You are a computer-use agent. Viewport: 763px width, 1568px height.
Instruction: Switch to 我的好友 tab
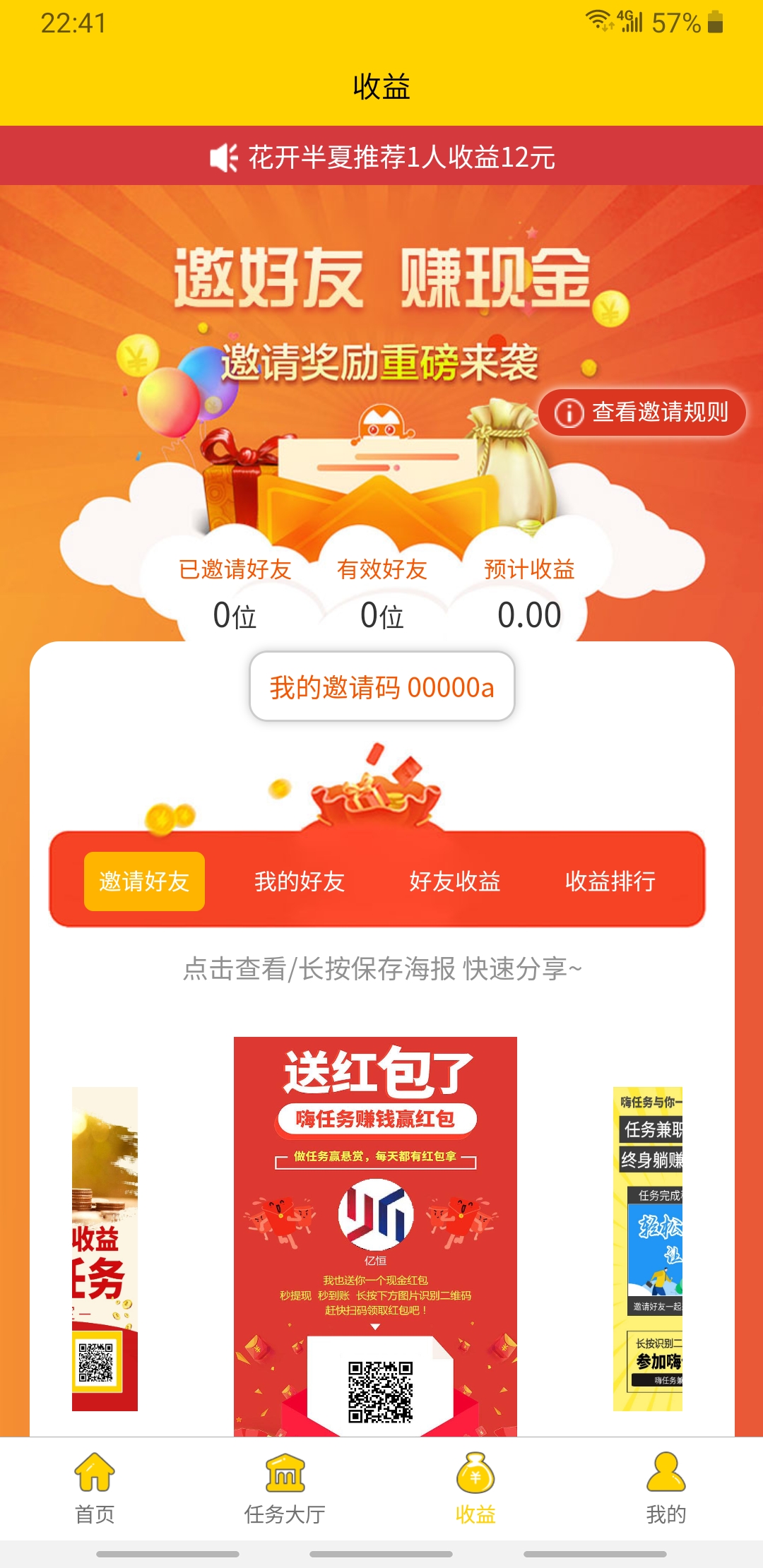click(x=300, y=881)
